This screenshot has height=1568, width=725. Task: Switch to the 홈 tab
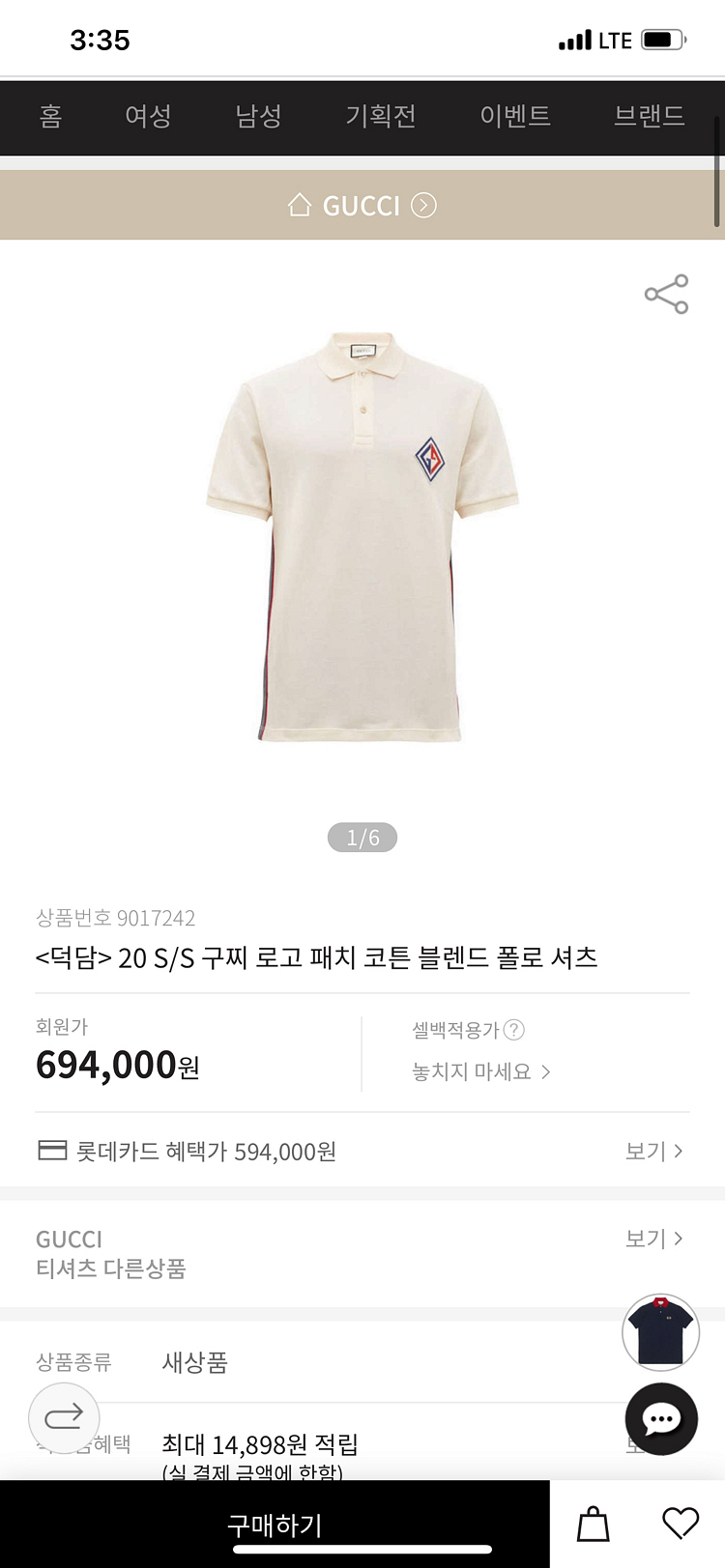click(x=51, y=117)
